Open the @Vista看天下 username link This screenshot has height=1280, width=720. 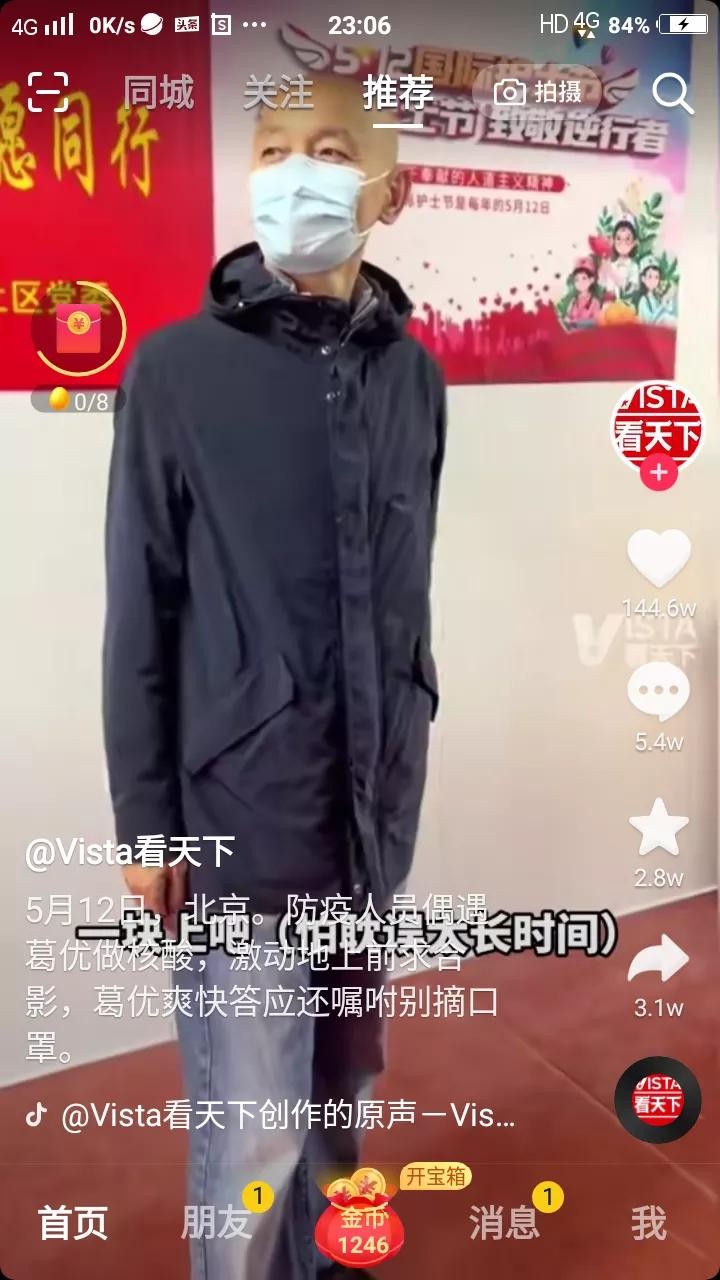[x=130, y=852]
